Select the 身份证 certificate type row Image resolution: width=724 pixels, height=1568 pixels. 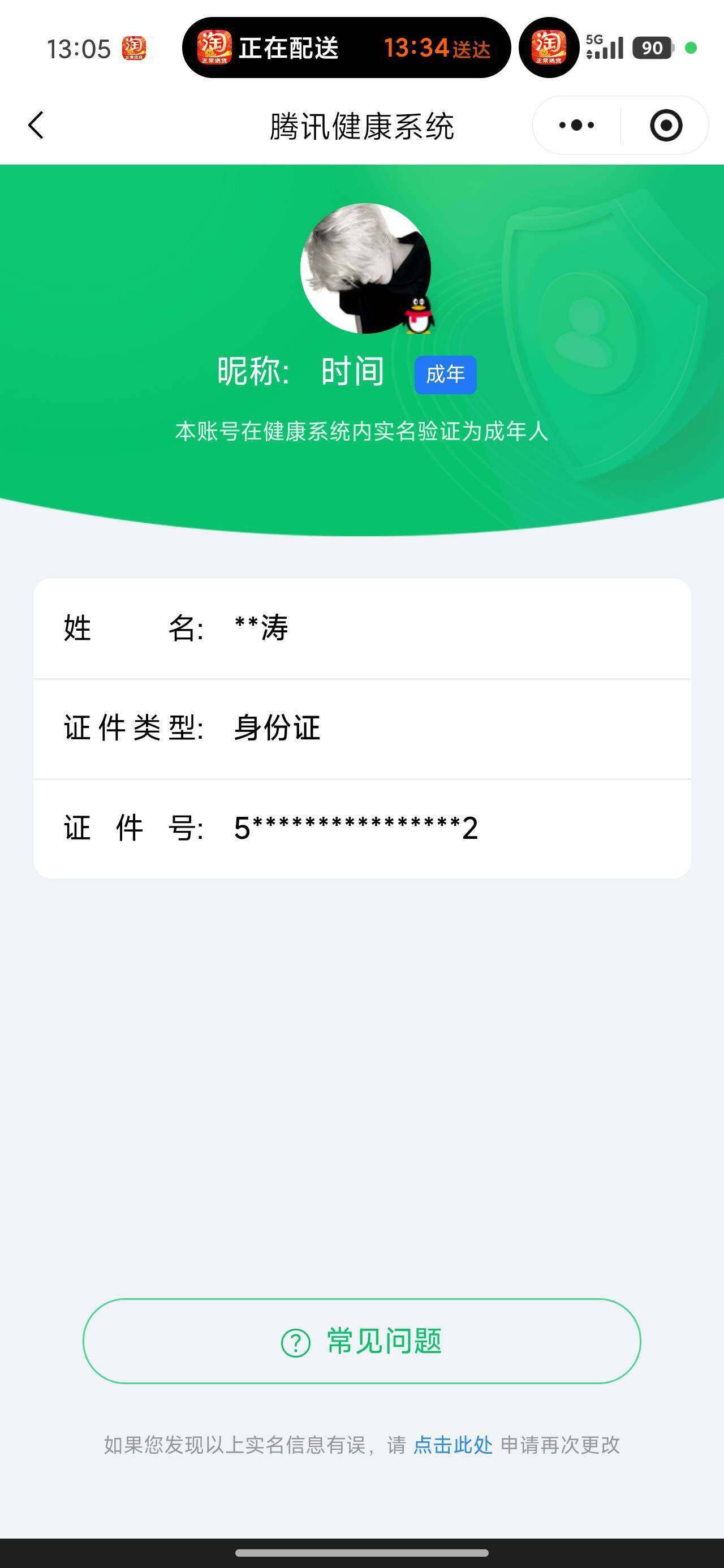361,728
